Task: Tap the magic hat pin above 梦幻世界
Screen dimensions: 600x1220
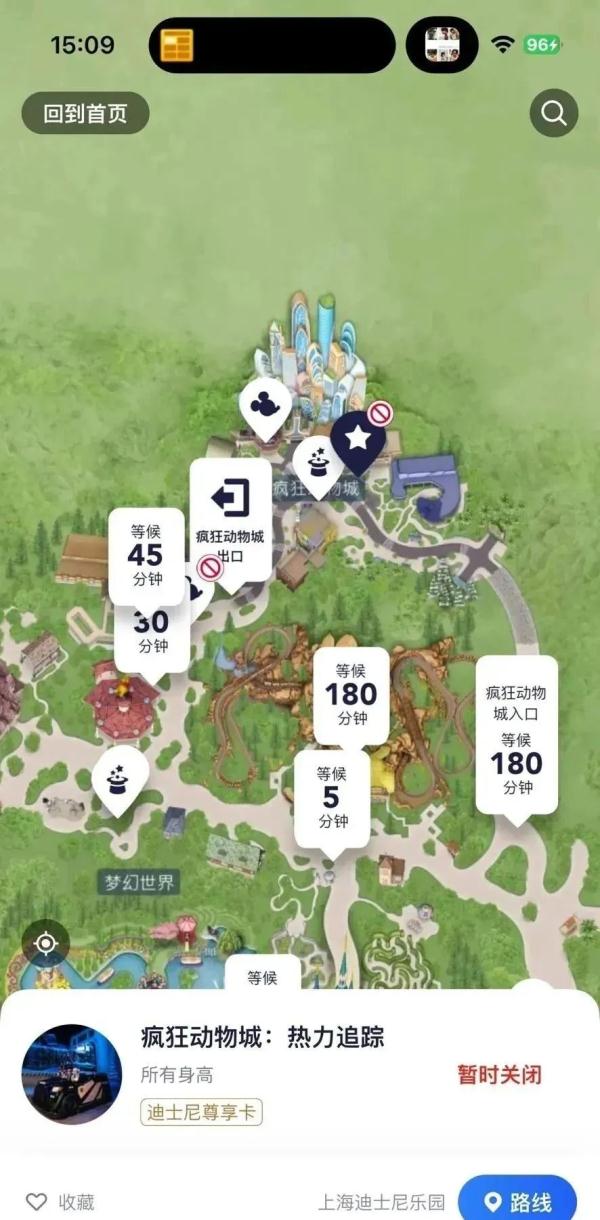Action: (120, 776)
